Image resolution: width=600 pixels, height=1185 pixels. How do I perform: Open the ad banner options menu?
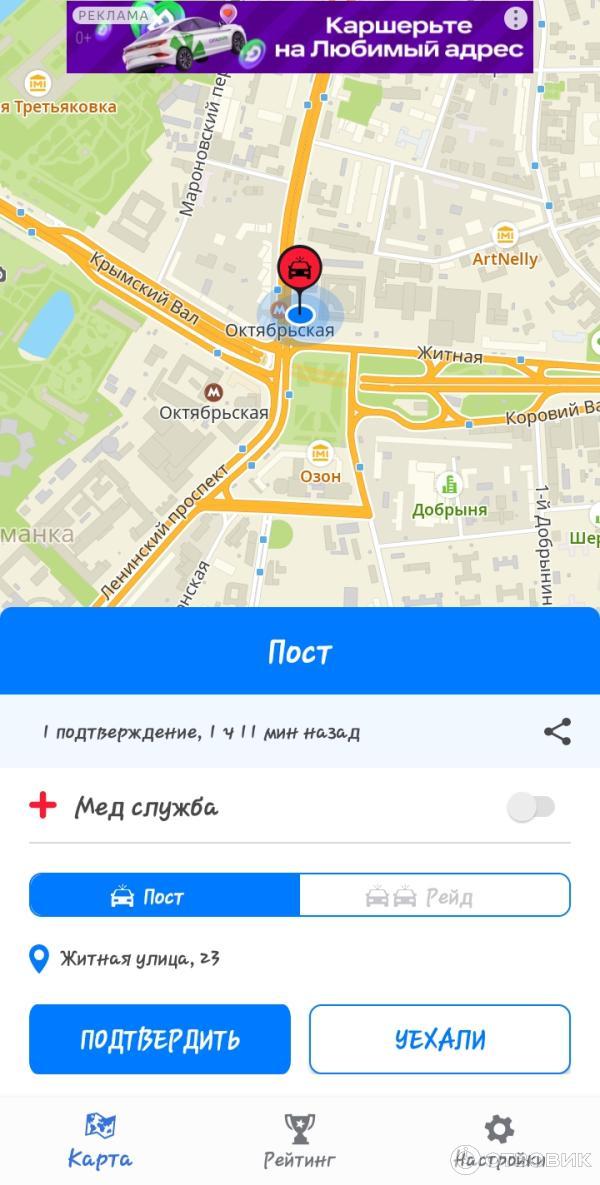(x=515, y=19)
